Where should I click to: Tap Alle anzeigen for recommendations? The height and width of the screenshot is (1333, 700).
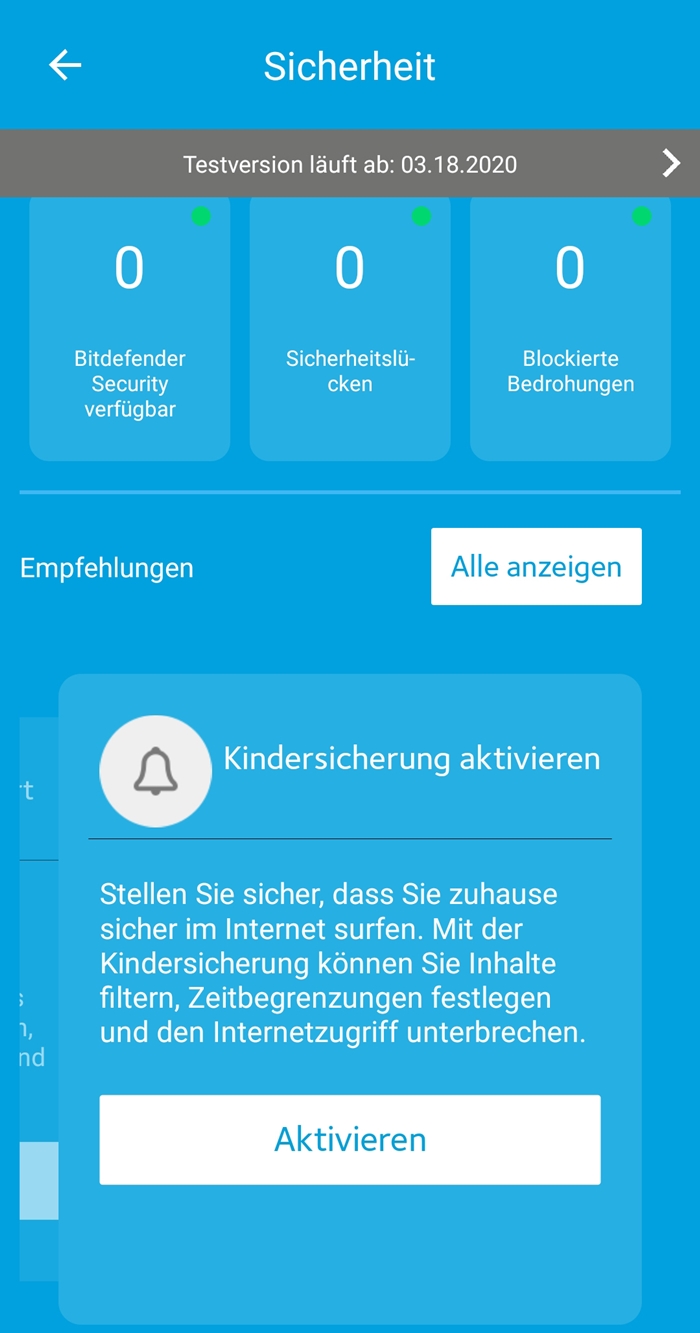tap(536, 567)
